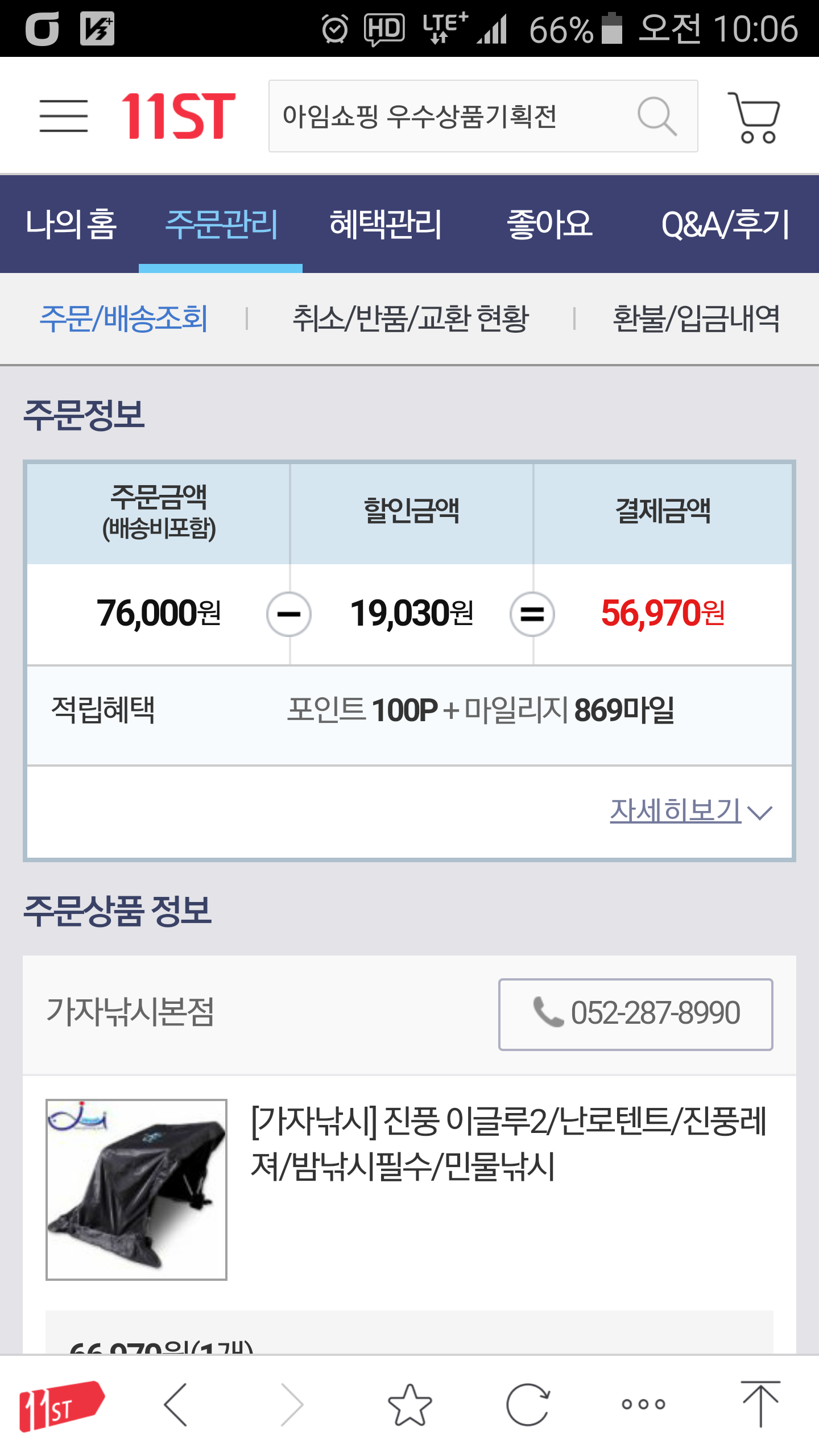
Task: Bookmark page with the star icon
Action: coord(409,1405)
